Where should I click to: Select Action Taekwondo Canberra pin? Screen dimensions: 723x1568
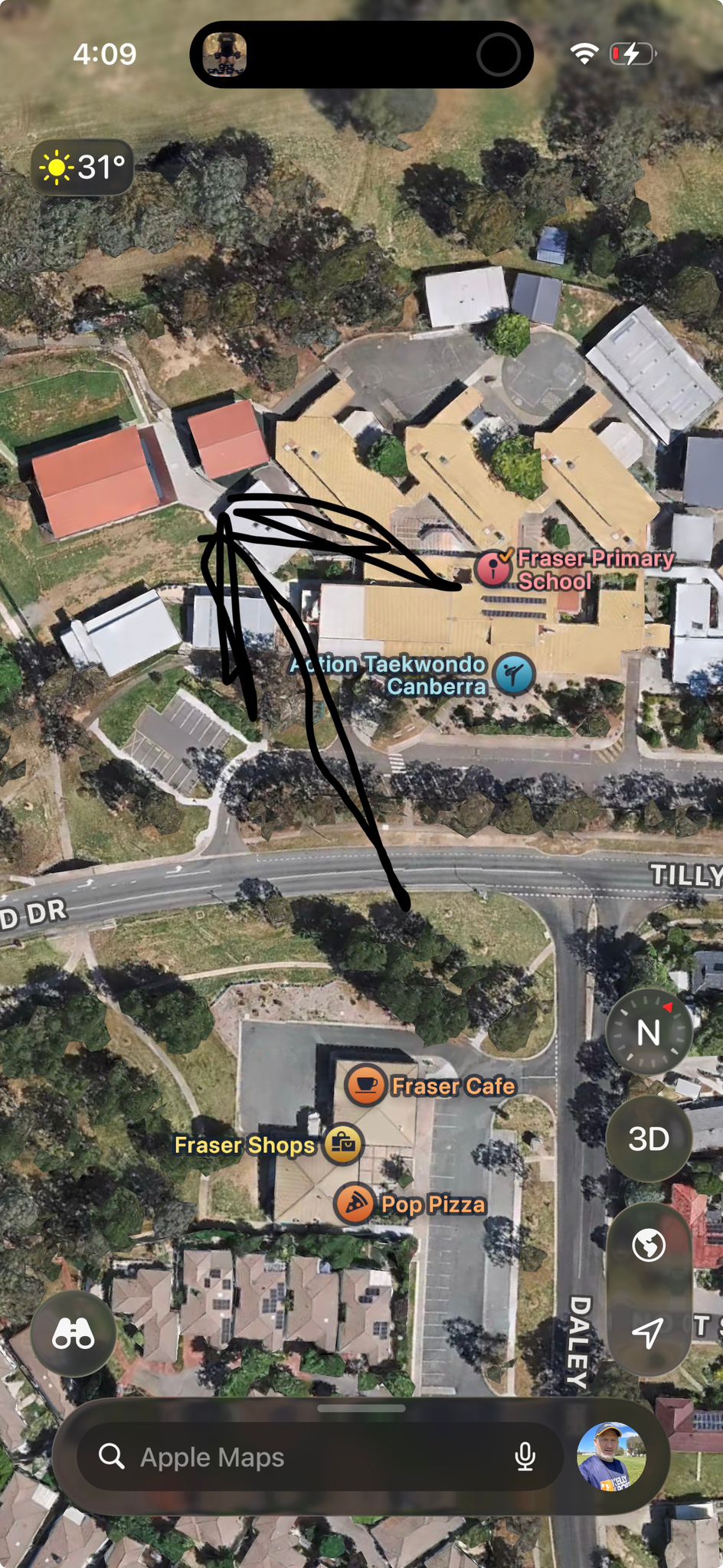click(x=514, y=674)
